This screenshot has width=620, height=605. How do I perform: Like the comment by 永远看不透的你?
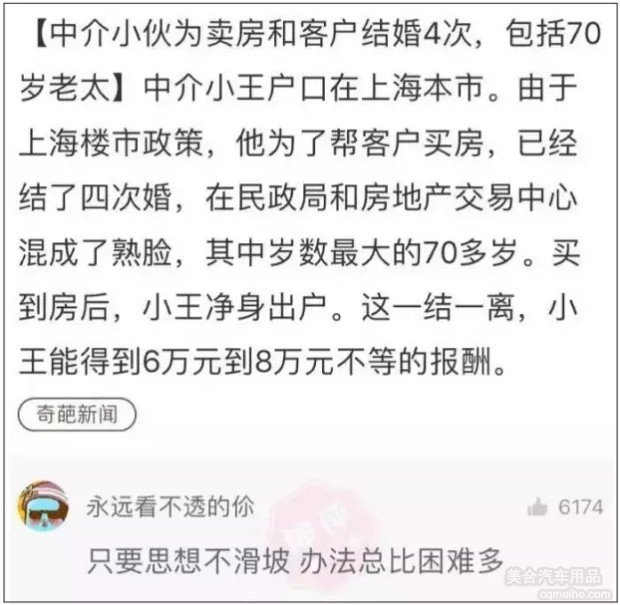(x=538, y=507)
